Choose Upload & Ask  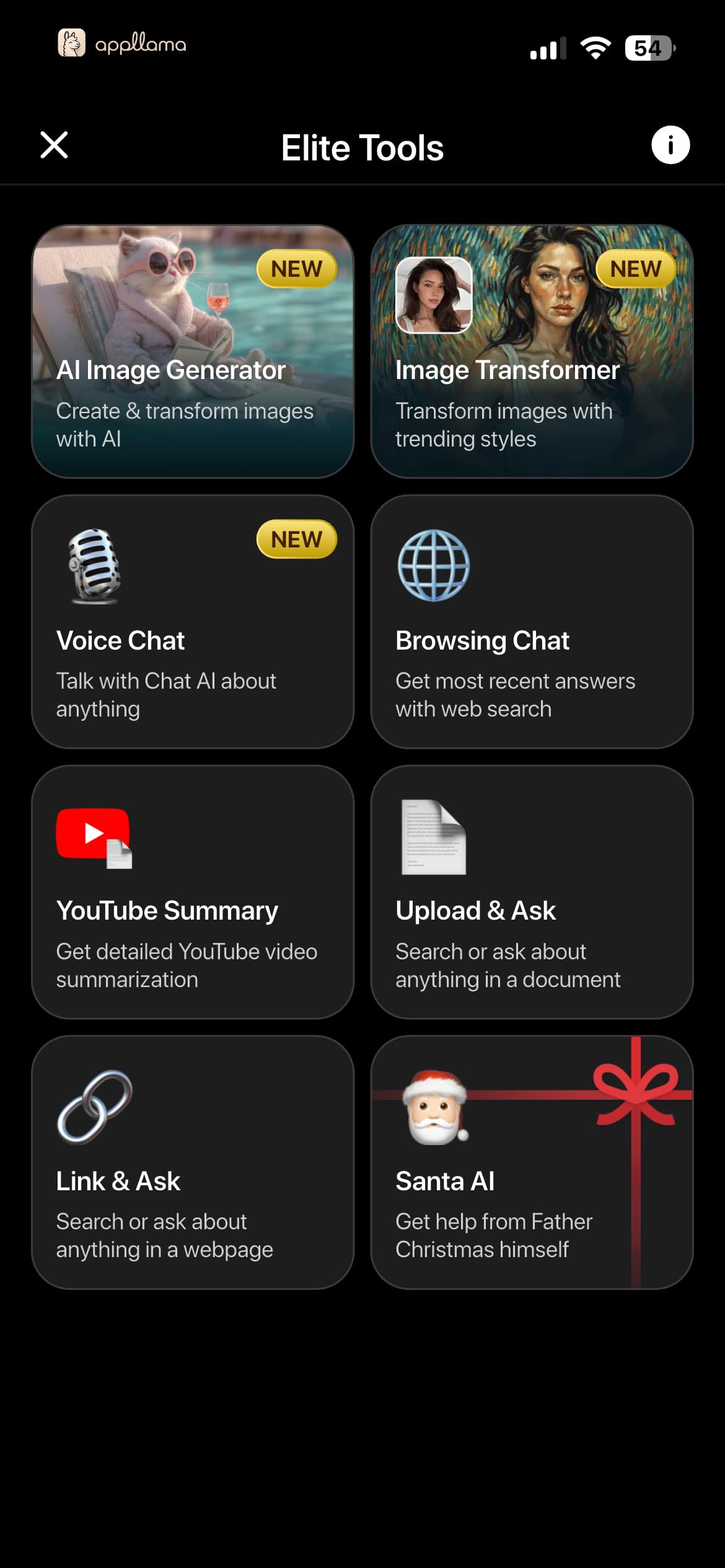click(532, 892)
